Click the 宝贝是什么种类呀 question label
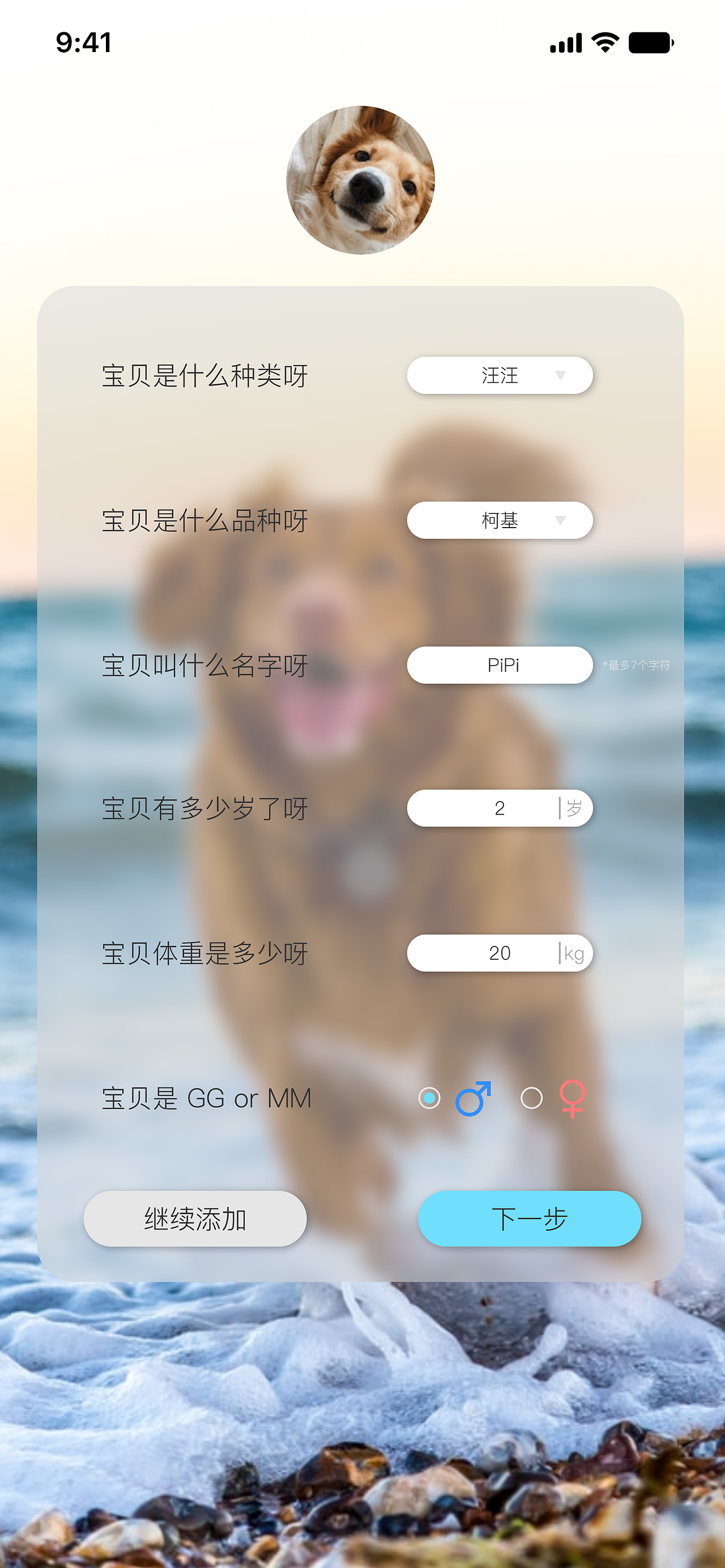Screen dimensions: 725x1568 204,375
